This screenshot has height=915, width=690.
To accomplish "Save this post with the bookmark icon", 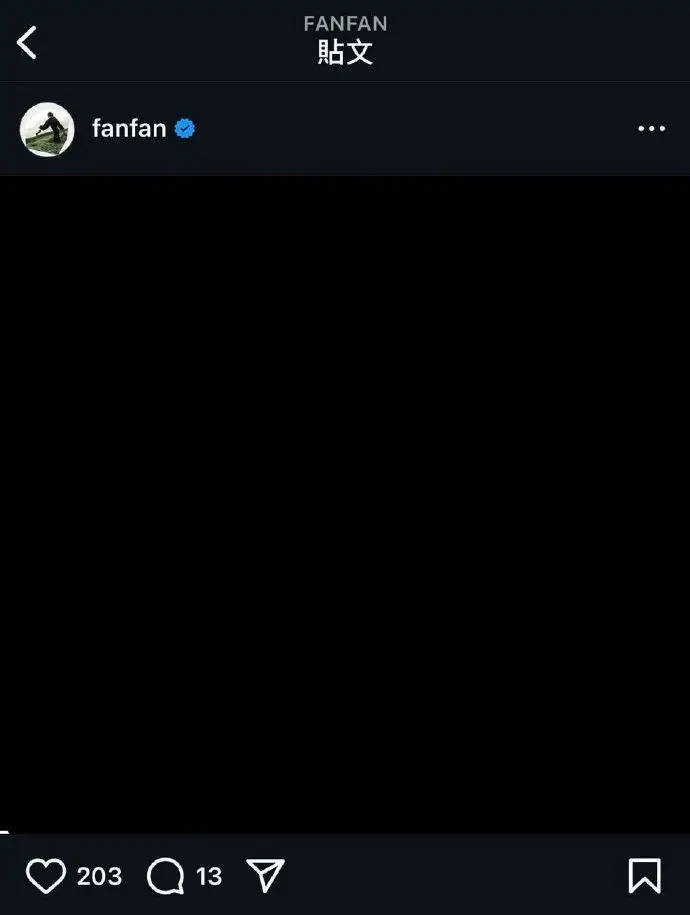I will 644,876.
